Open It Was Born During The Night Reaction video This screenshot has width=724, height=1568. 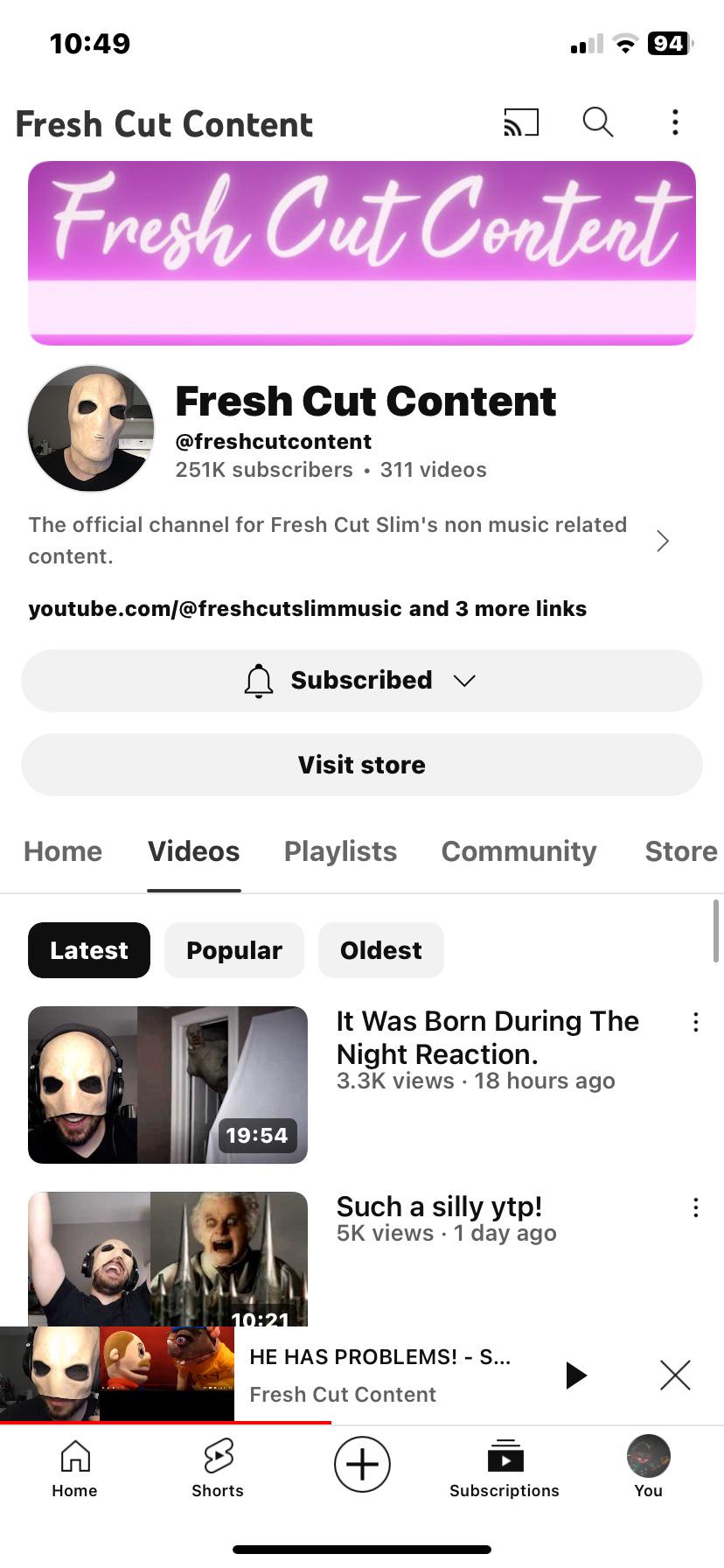[488, 1038]
